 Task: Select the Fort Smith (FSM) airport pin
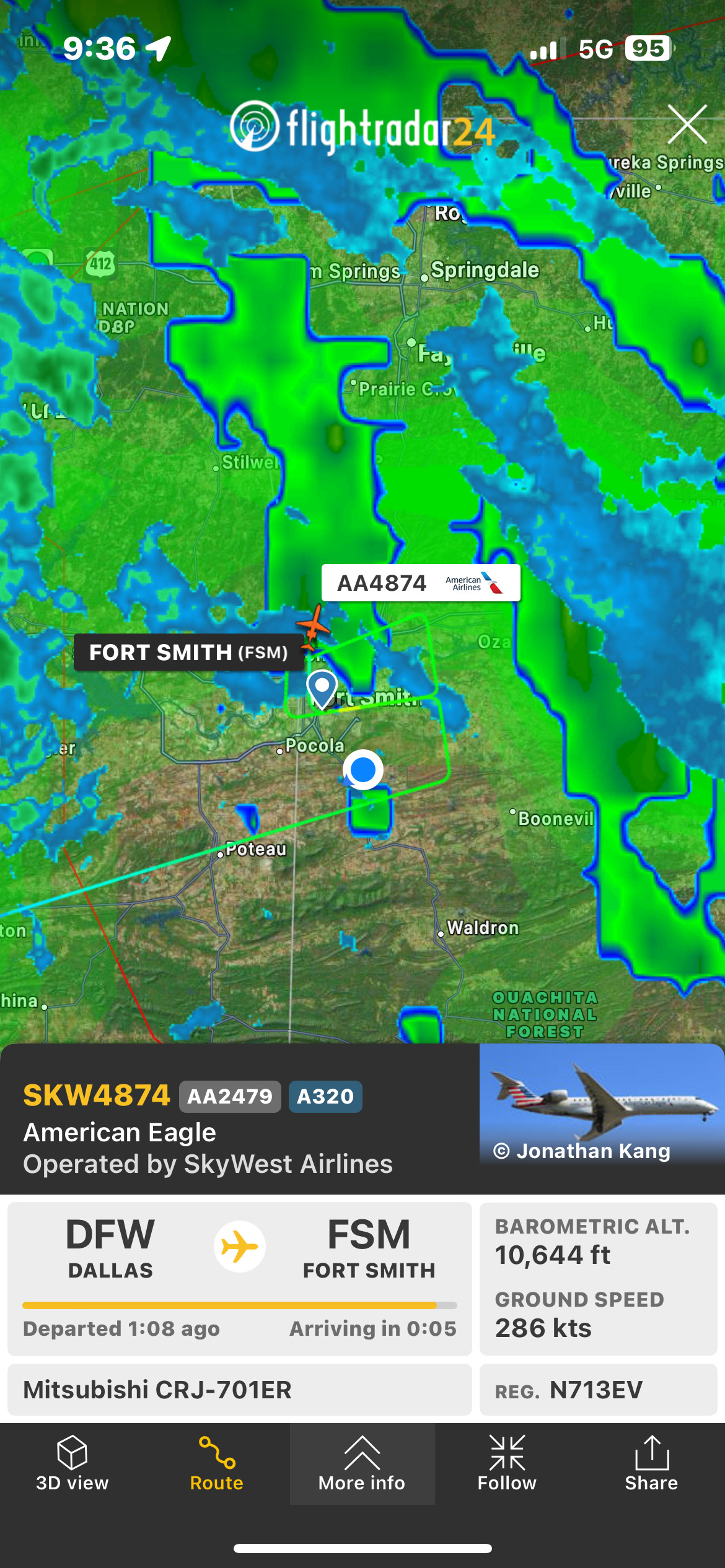(x=322, y=689)
